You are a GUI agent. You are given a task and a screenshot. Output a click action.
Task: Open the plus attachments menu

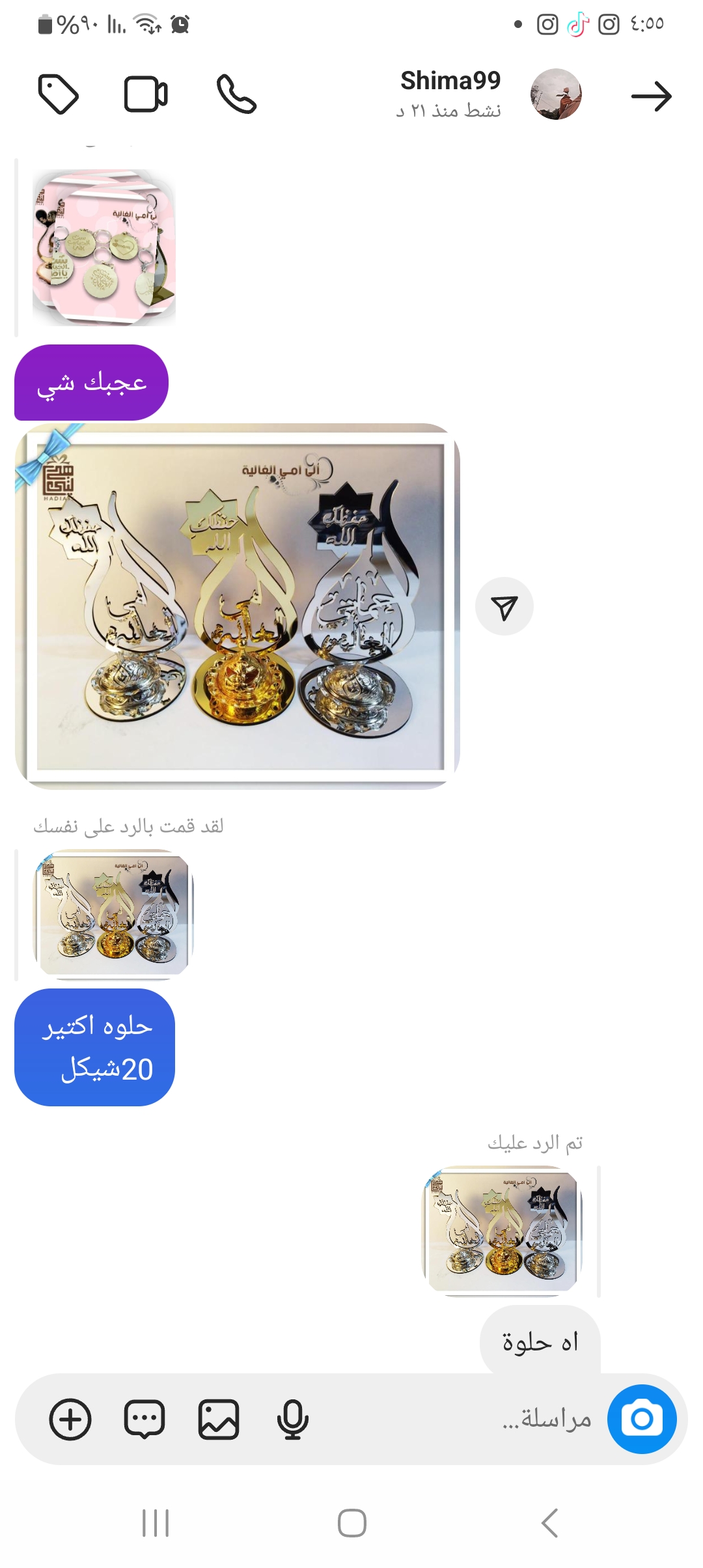coord(70,1419)
